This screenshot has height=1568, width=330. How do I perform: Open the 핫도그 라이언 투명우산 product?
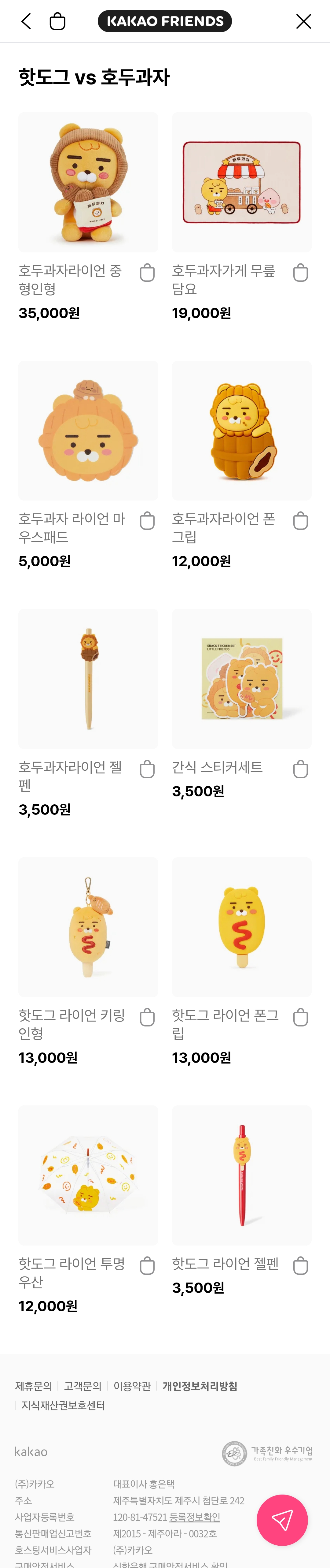click(88, 1175)
